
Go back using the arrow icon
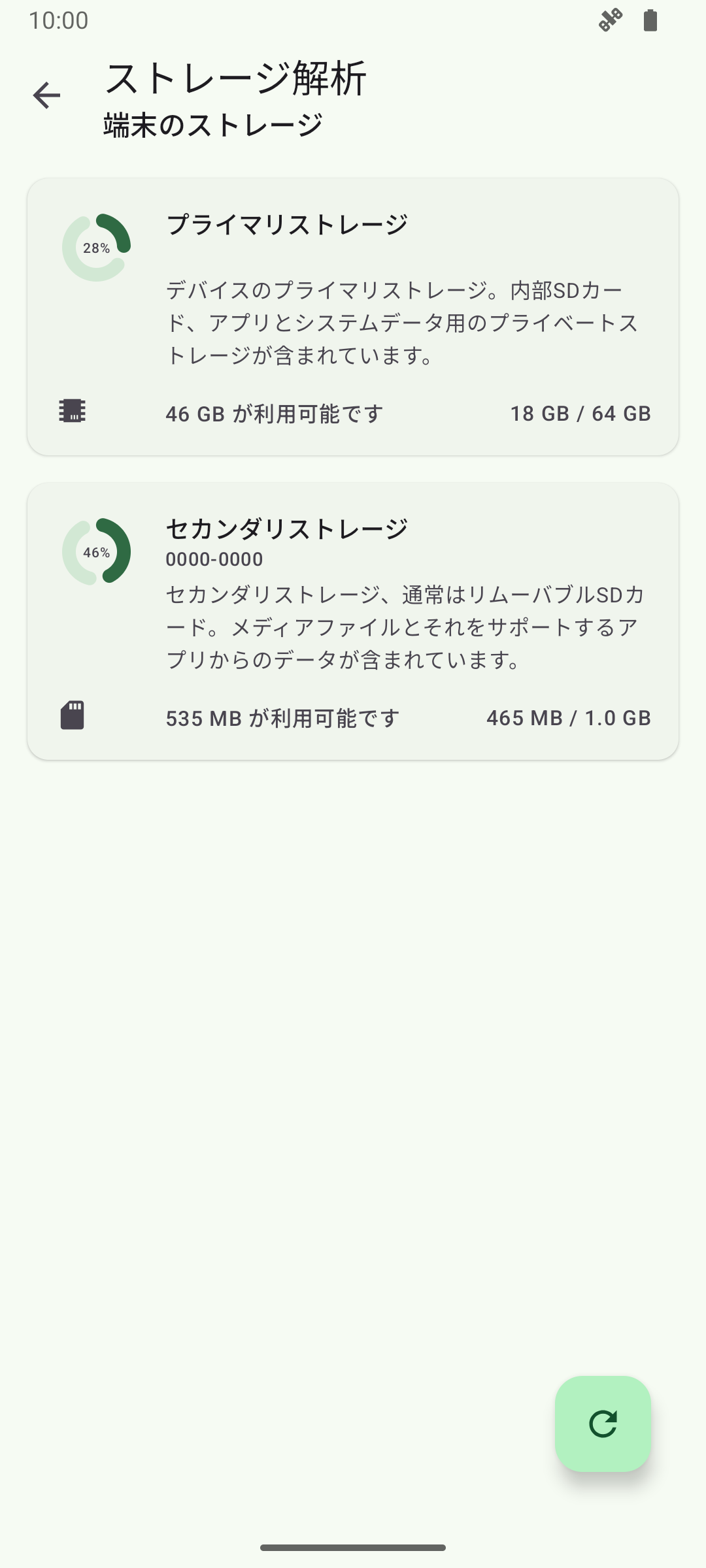point(46,95)
